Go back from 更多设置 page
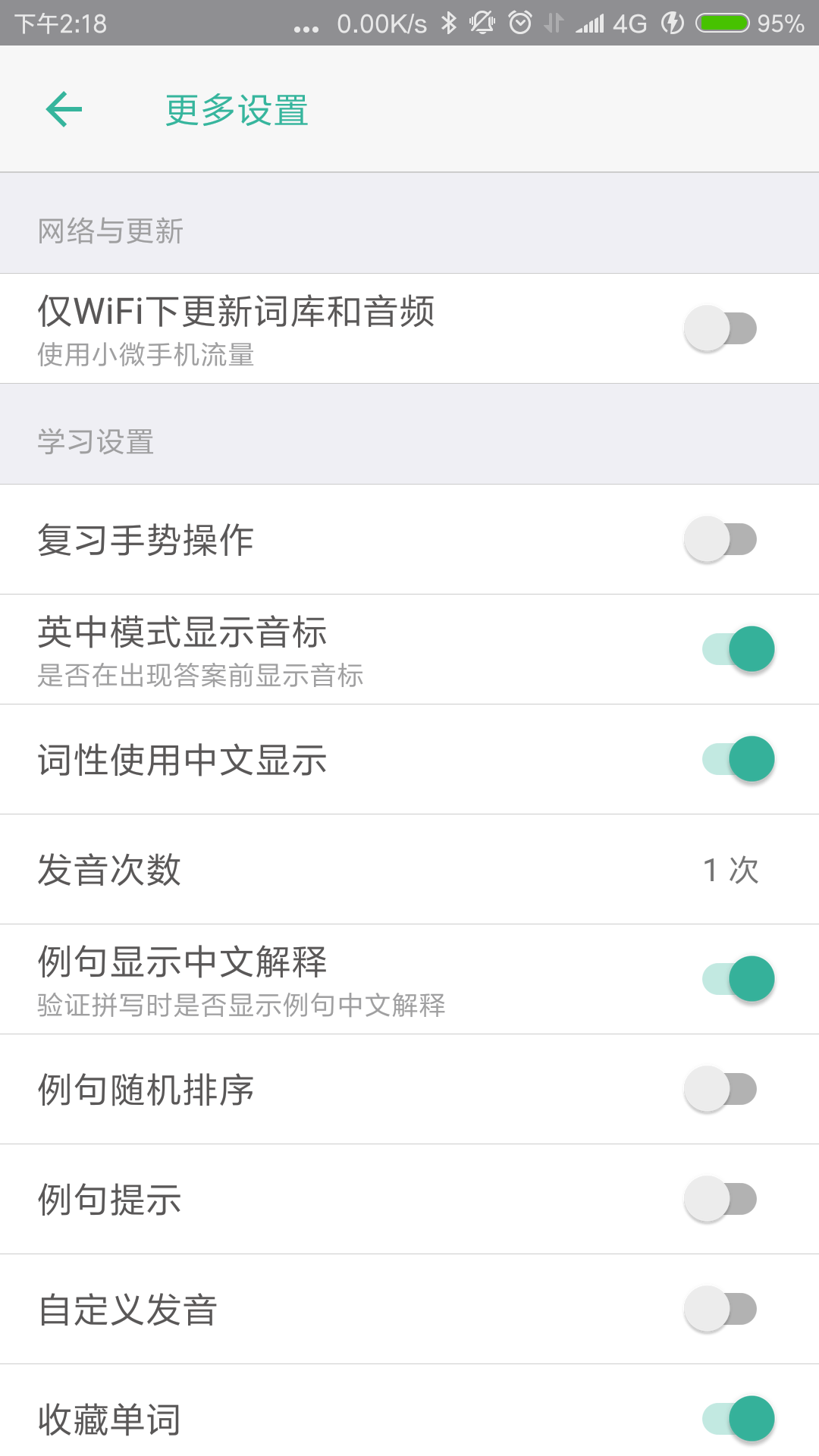Image resolution: width=819 pixels, height=1456 pixels. tap(64, 110)
